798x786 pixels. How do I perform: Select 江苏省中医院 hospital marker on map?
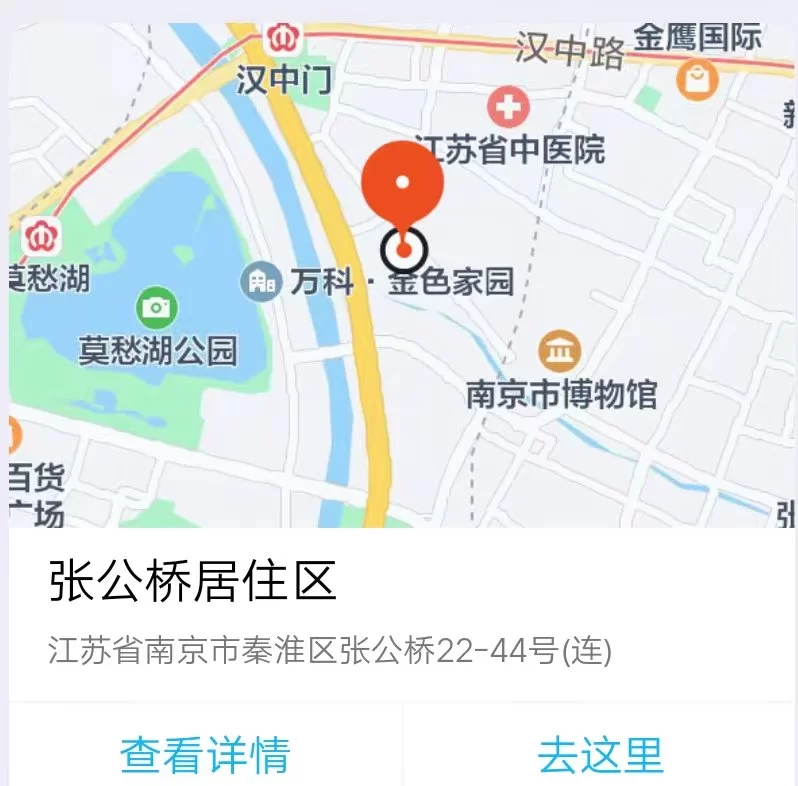tap(509, 107)
